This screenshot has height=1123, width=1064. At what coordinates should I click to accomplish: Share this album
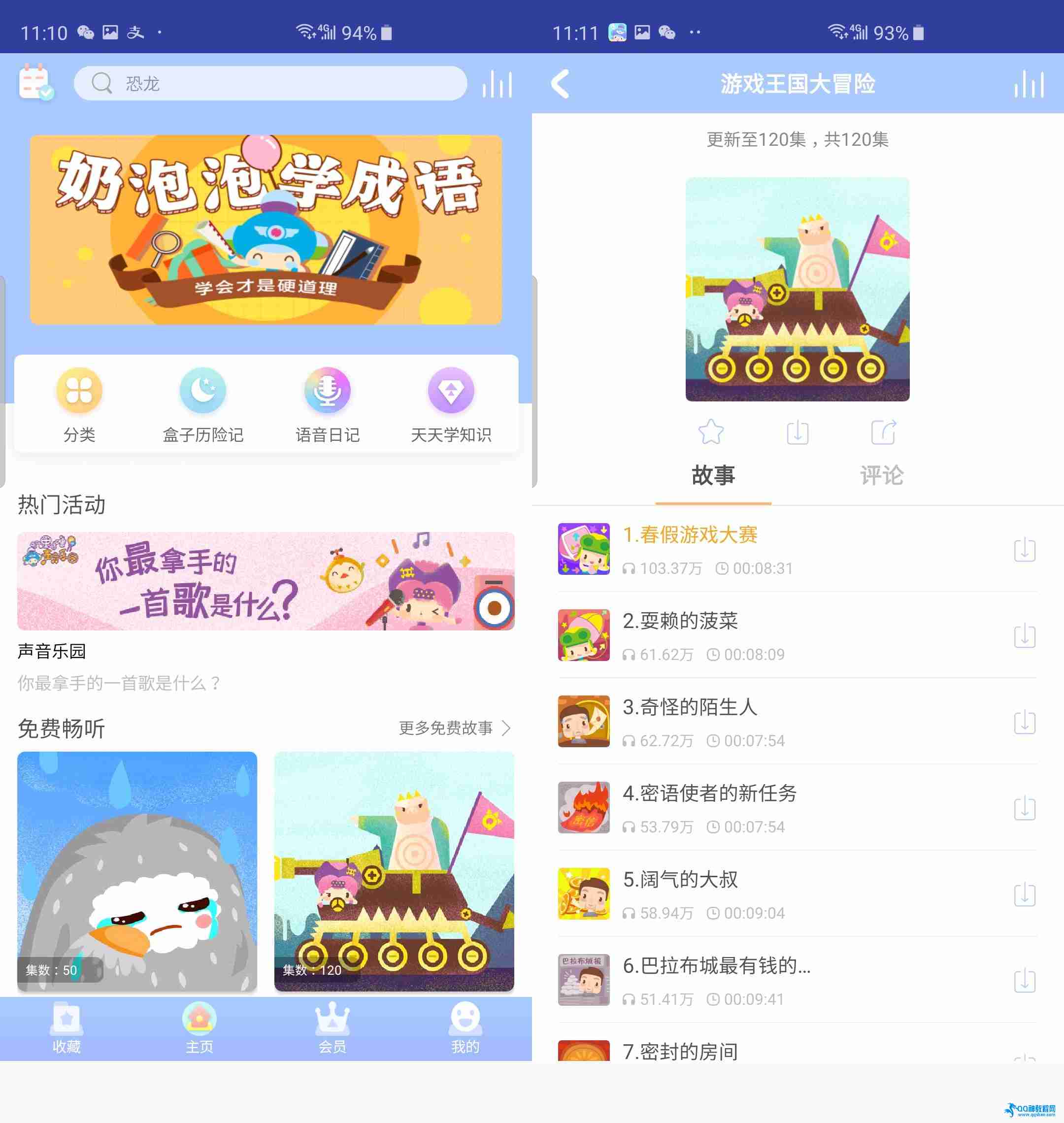883,432
